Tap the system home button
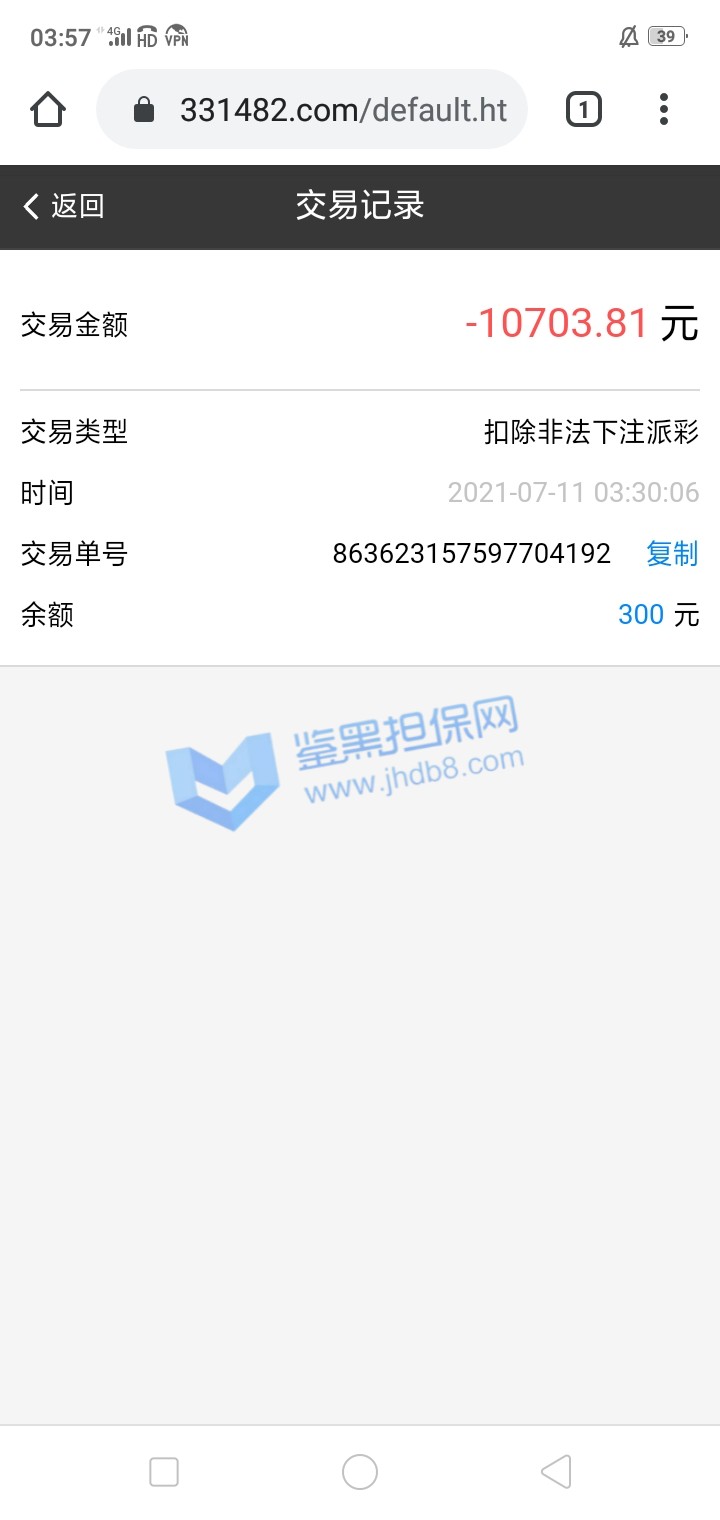The height and width of the screenshot is (1520, 720). [360, 1471]
